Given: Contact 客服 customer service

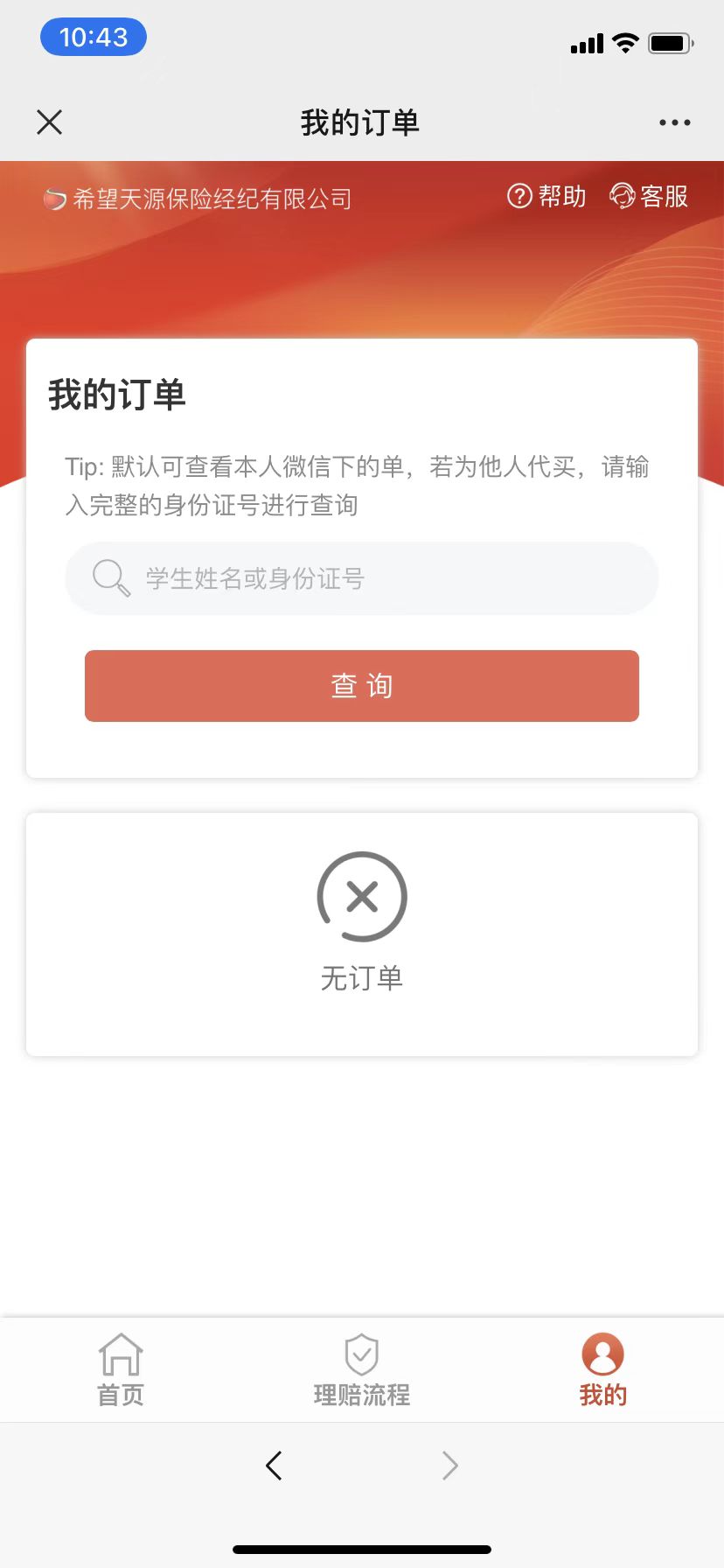Looking at the screenshot, I should (x=649, y=196).
